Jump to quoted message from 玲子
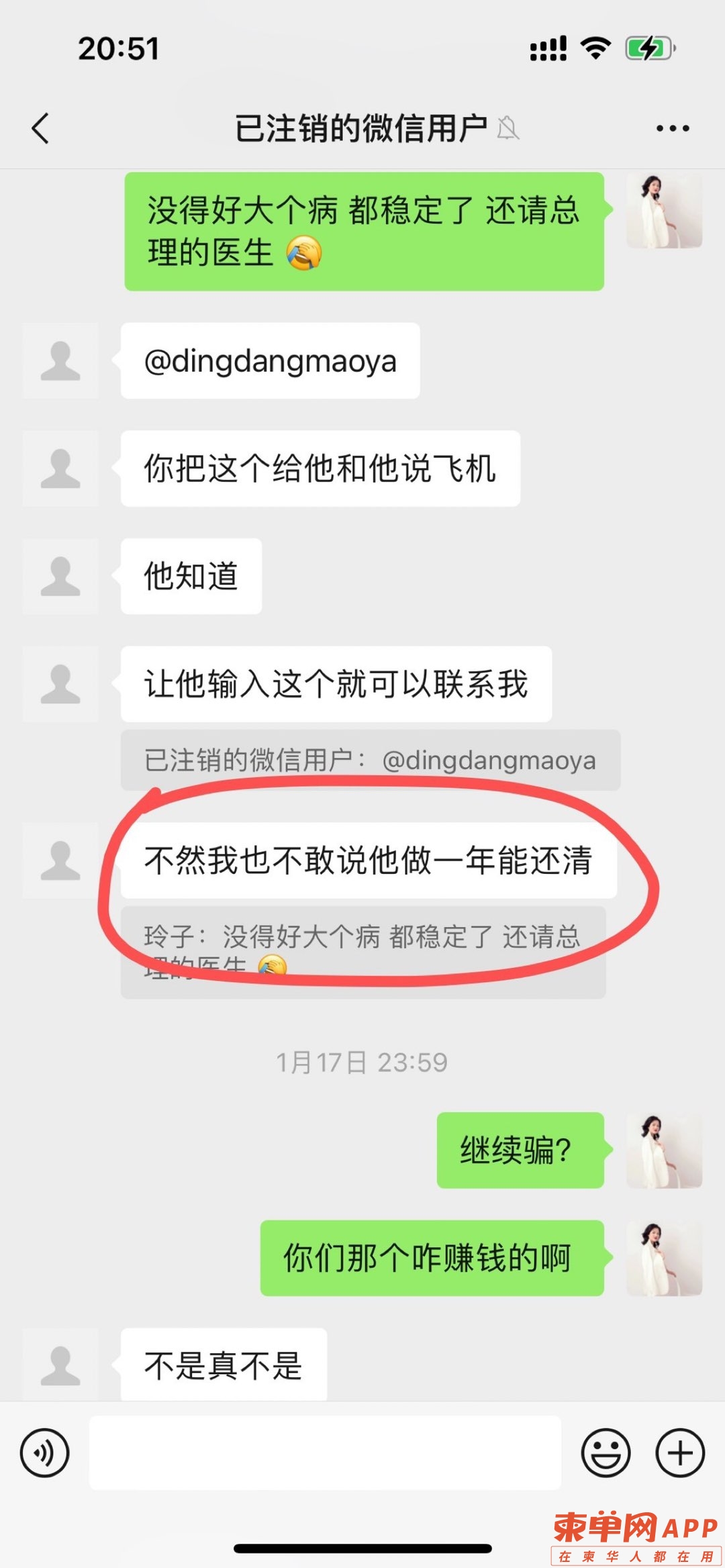This screenshot has width=725, height=1568. click(x=362, y=952)
